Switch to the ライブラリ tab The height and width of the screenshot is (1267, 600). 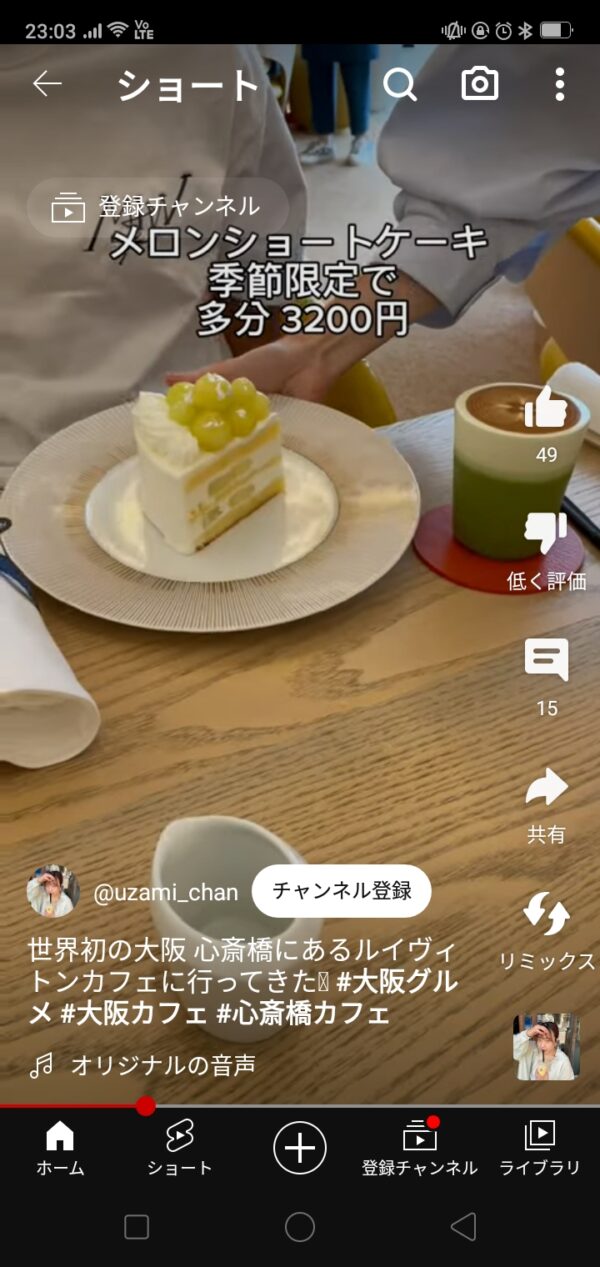[x=540, y=1147]
